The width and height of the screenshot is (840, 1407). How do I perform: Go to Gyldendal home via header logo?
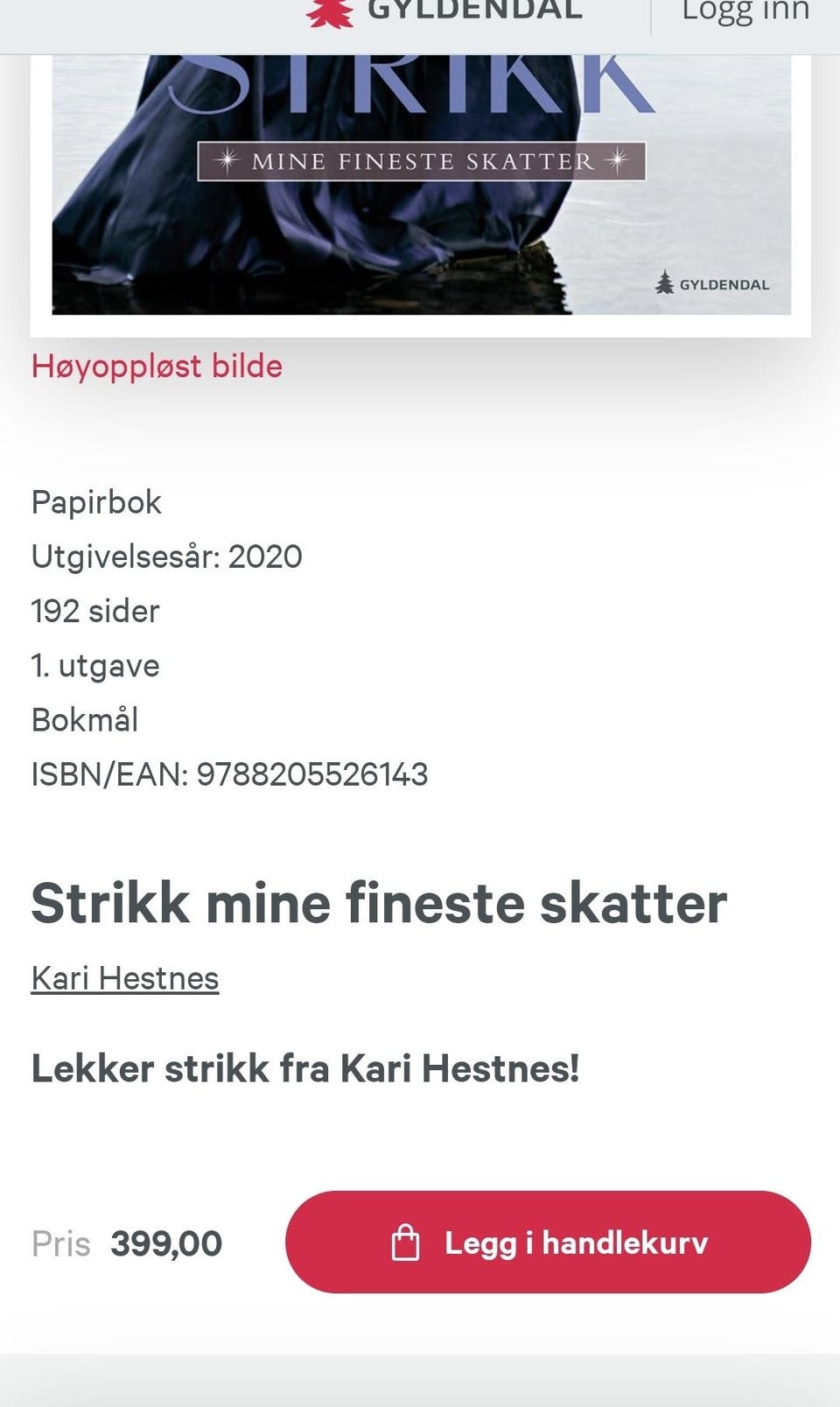pyautogui.click(x=444, y=12)
